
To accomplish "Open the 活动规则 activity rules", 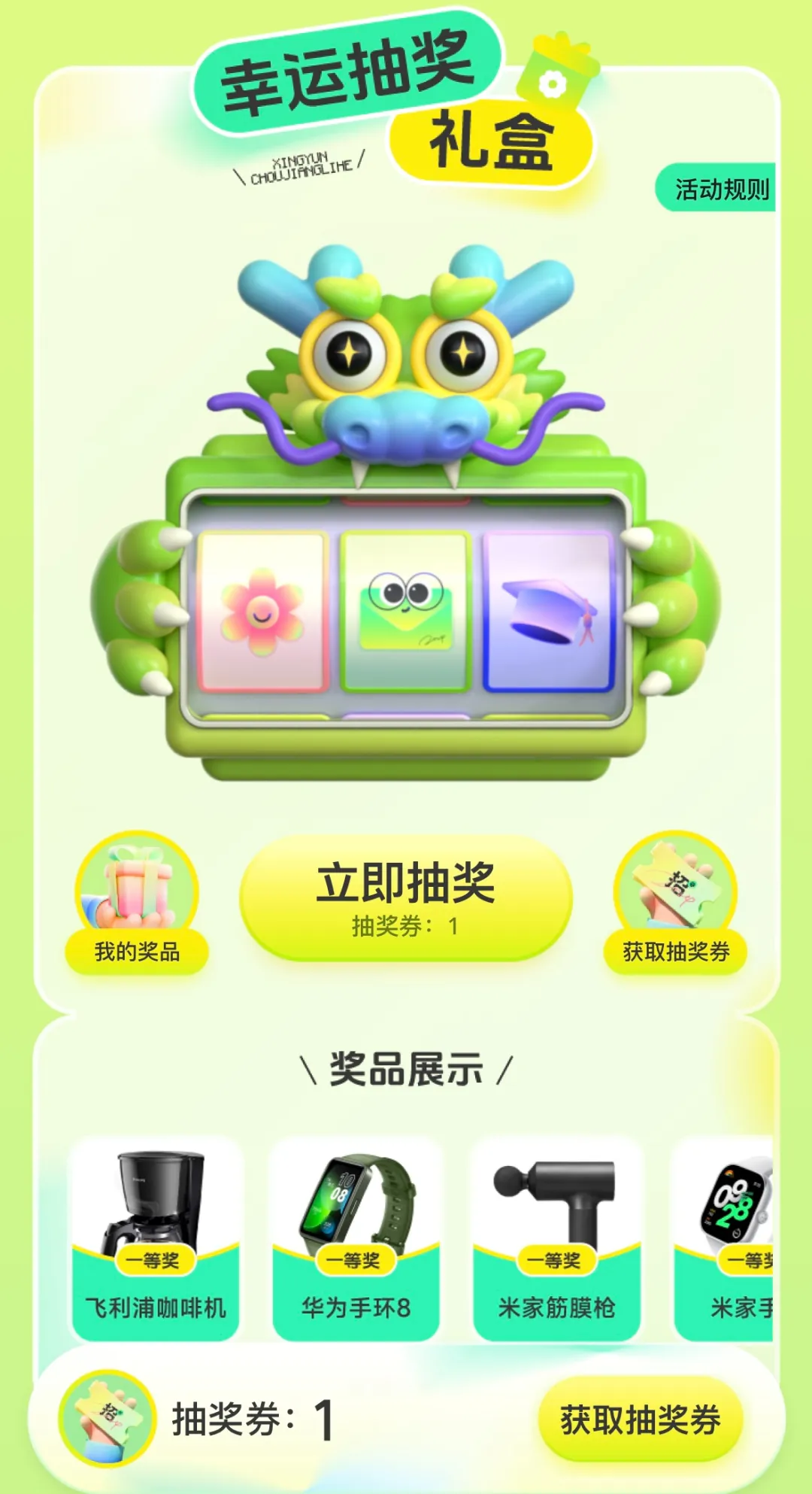I will click(716, 188).
